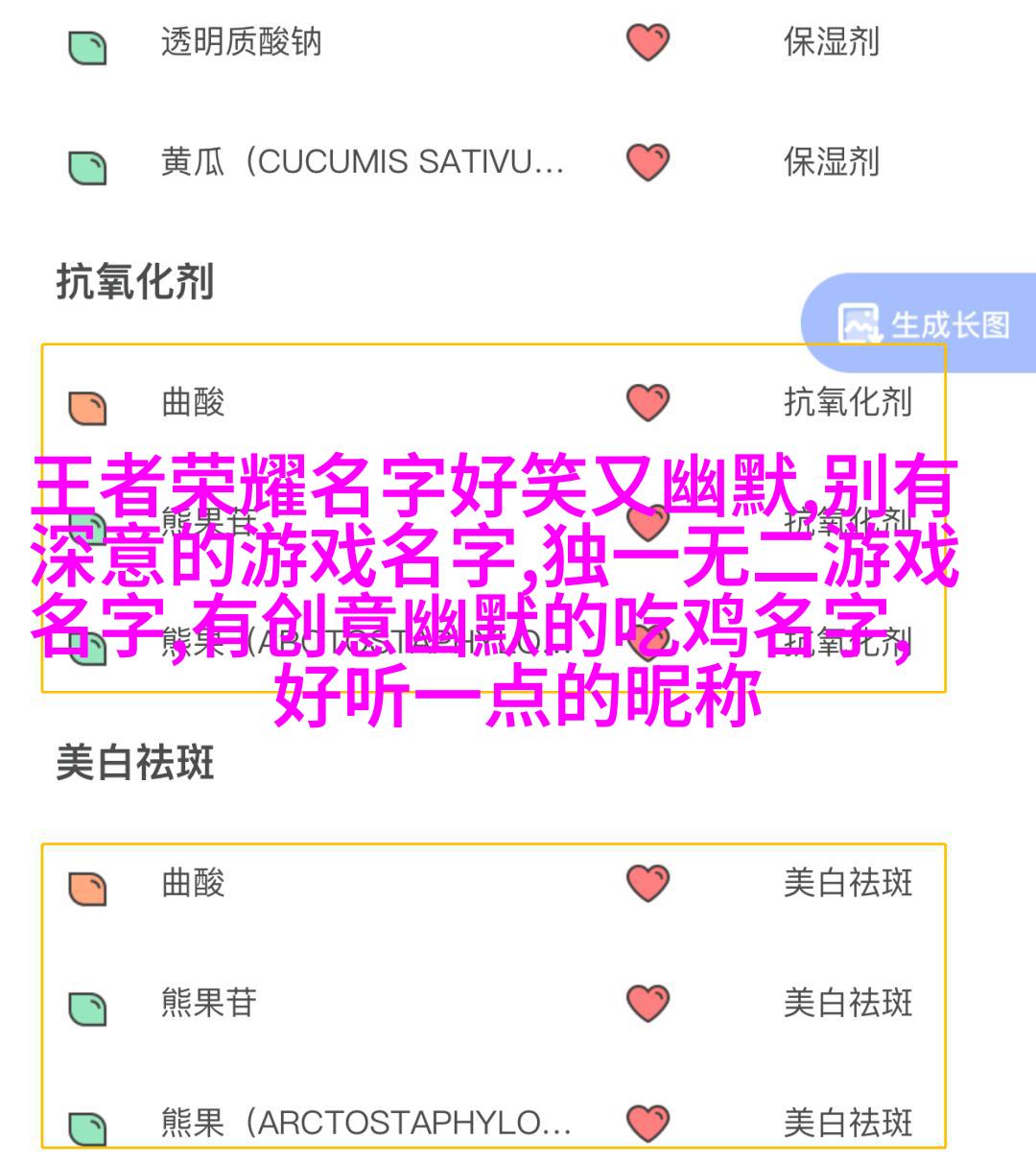This screenshot has height=1164, width=1036.
Task: Open 曲酸 row under 抗氧化剂
Action: point(193,403)
